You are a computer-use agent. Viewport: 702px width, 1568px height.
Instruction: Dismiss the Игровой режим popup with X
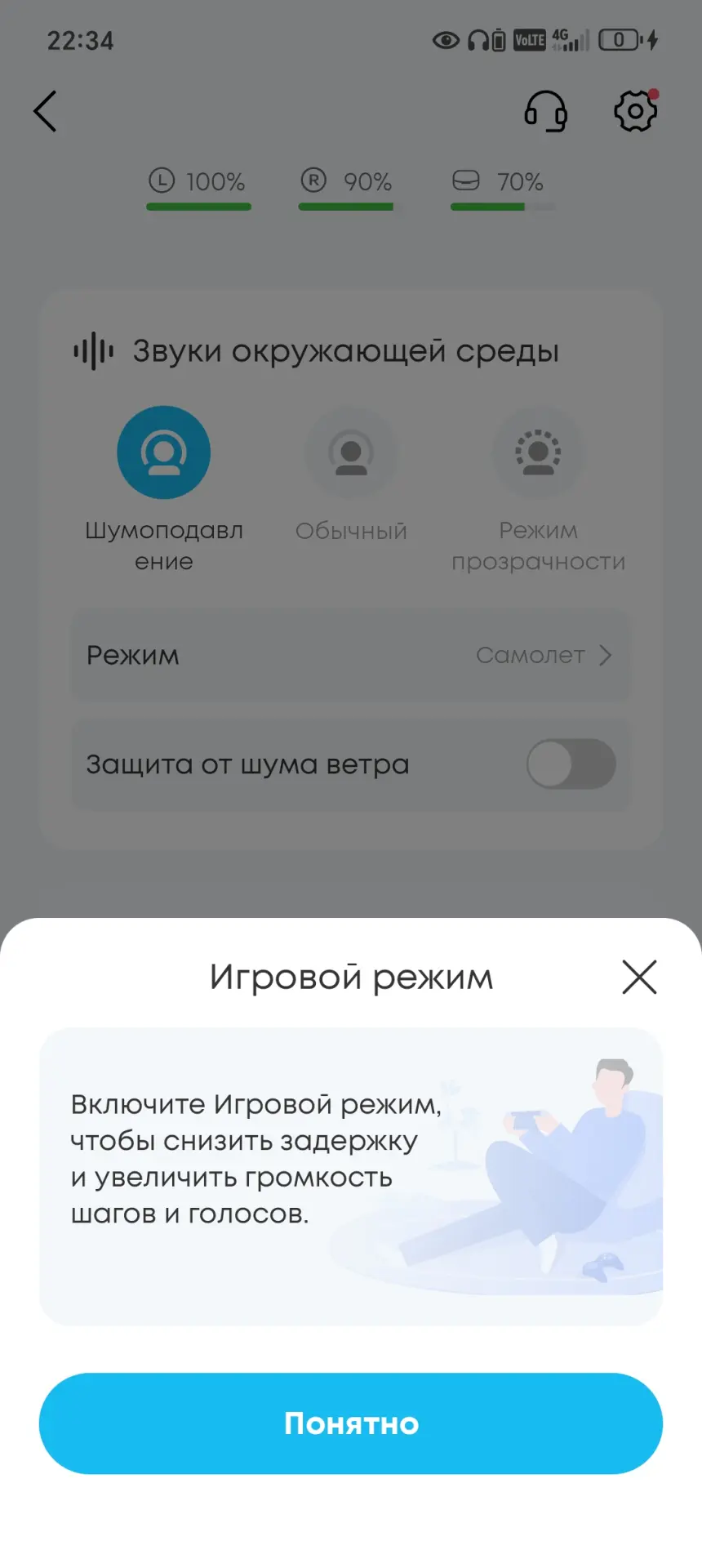pos(639,977)
